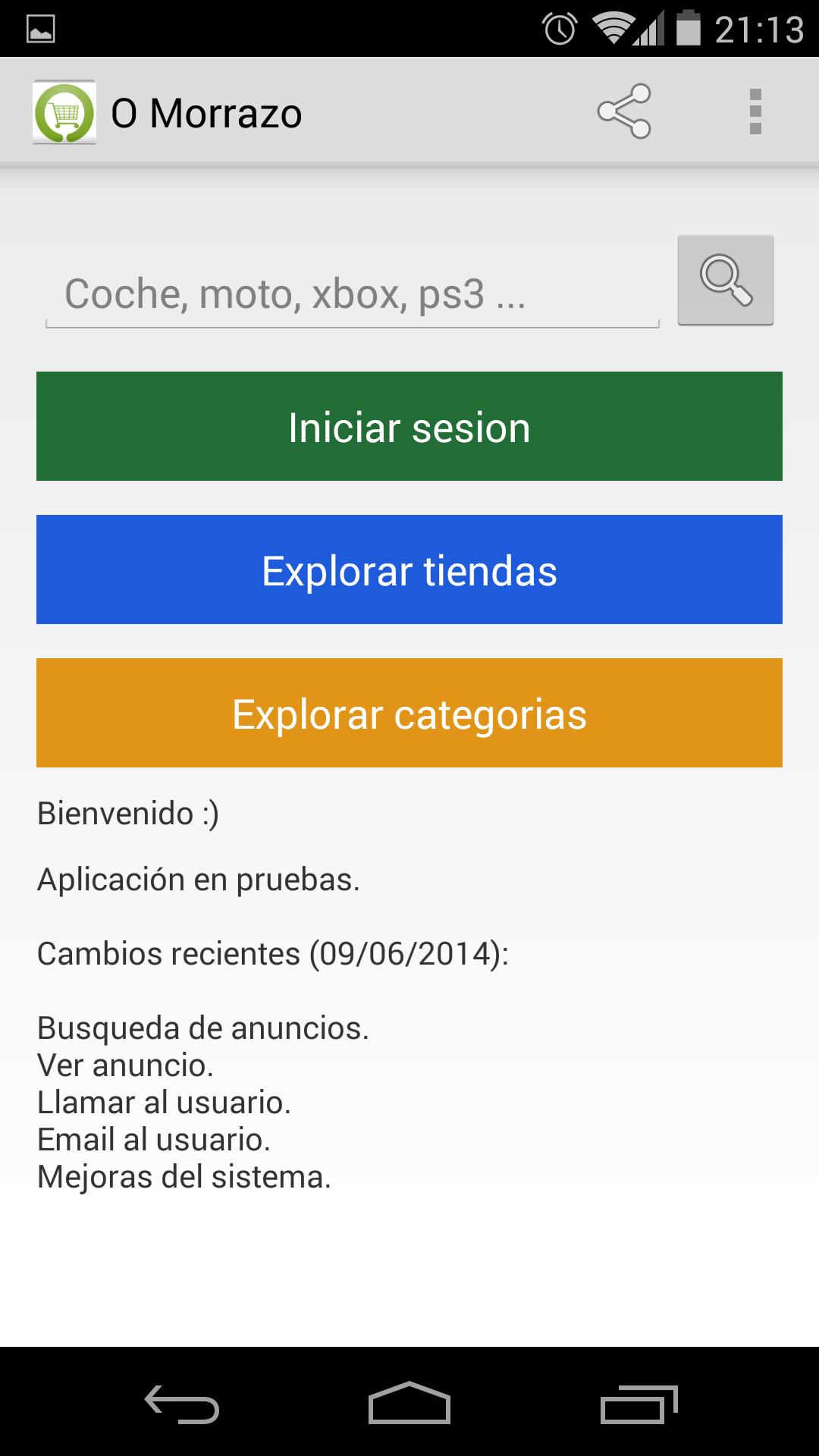Open the overflow menu
Viewport: 819px width, 1456px height.
755,111
